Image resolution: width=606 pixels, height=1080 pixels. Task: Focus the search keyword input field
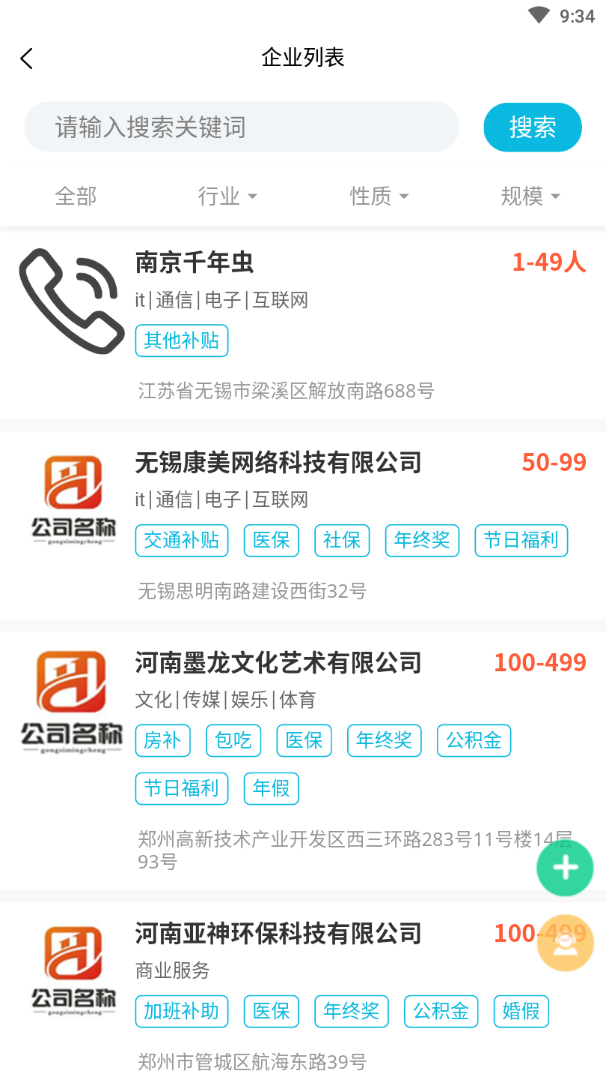pos(240,127)
